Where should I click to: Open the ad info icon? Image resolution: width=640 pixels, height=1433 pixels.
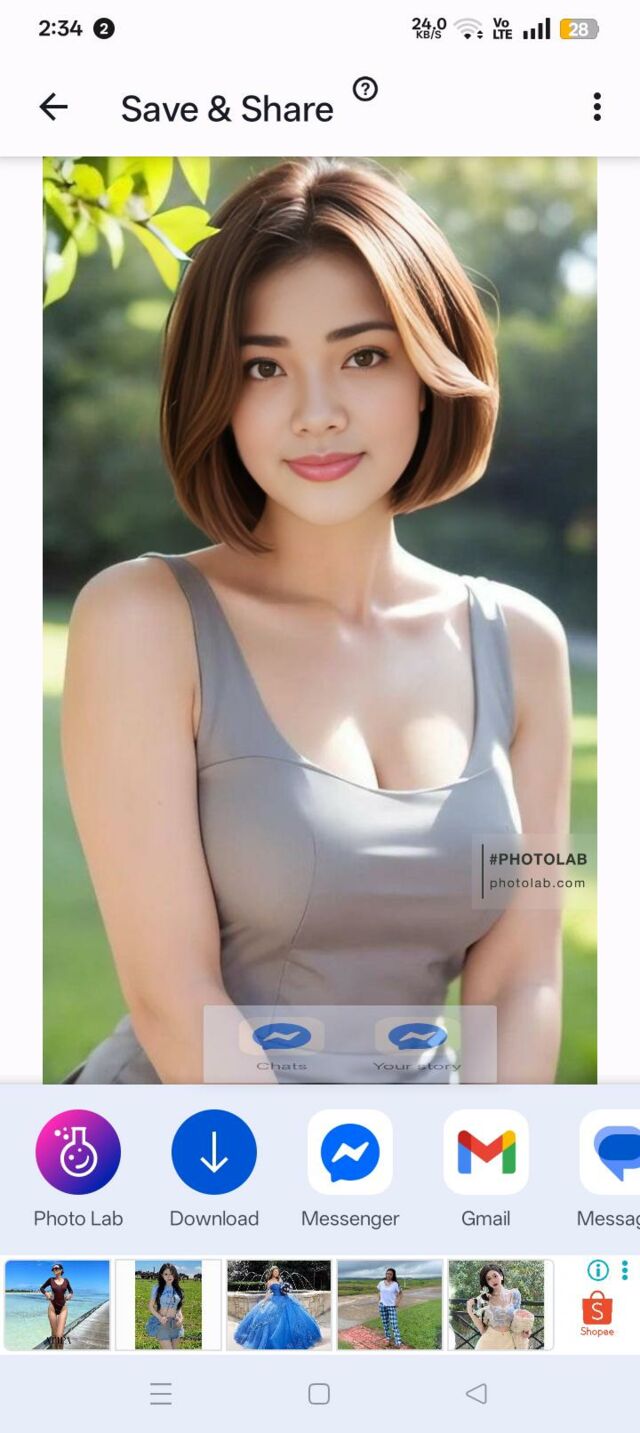coord(598,1270)
